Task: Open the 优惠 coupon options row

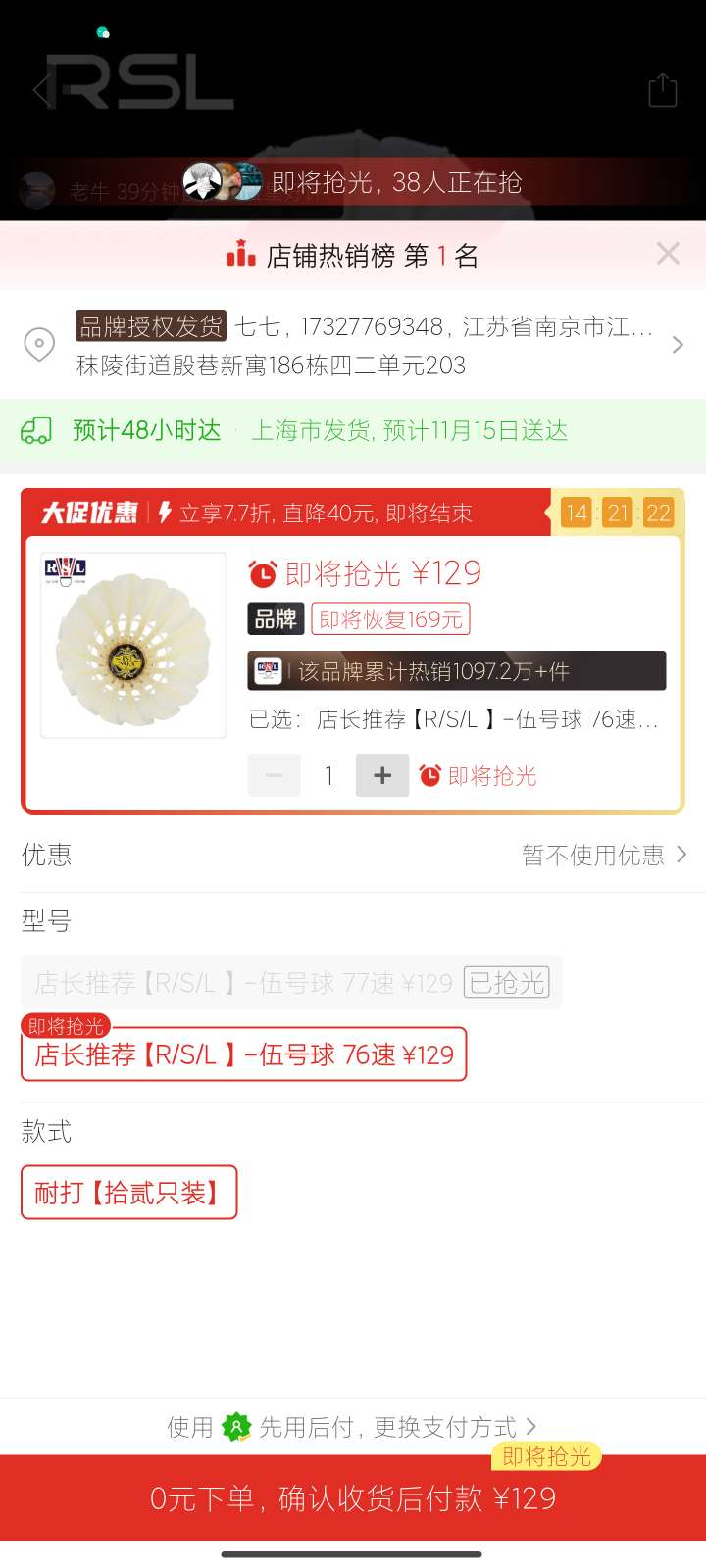Action: point(353,855)
